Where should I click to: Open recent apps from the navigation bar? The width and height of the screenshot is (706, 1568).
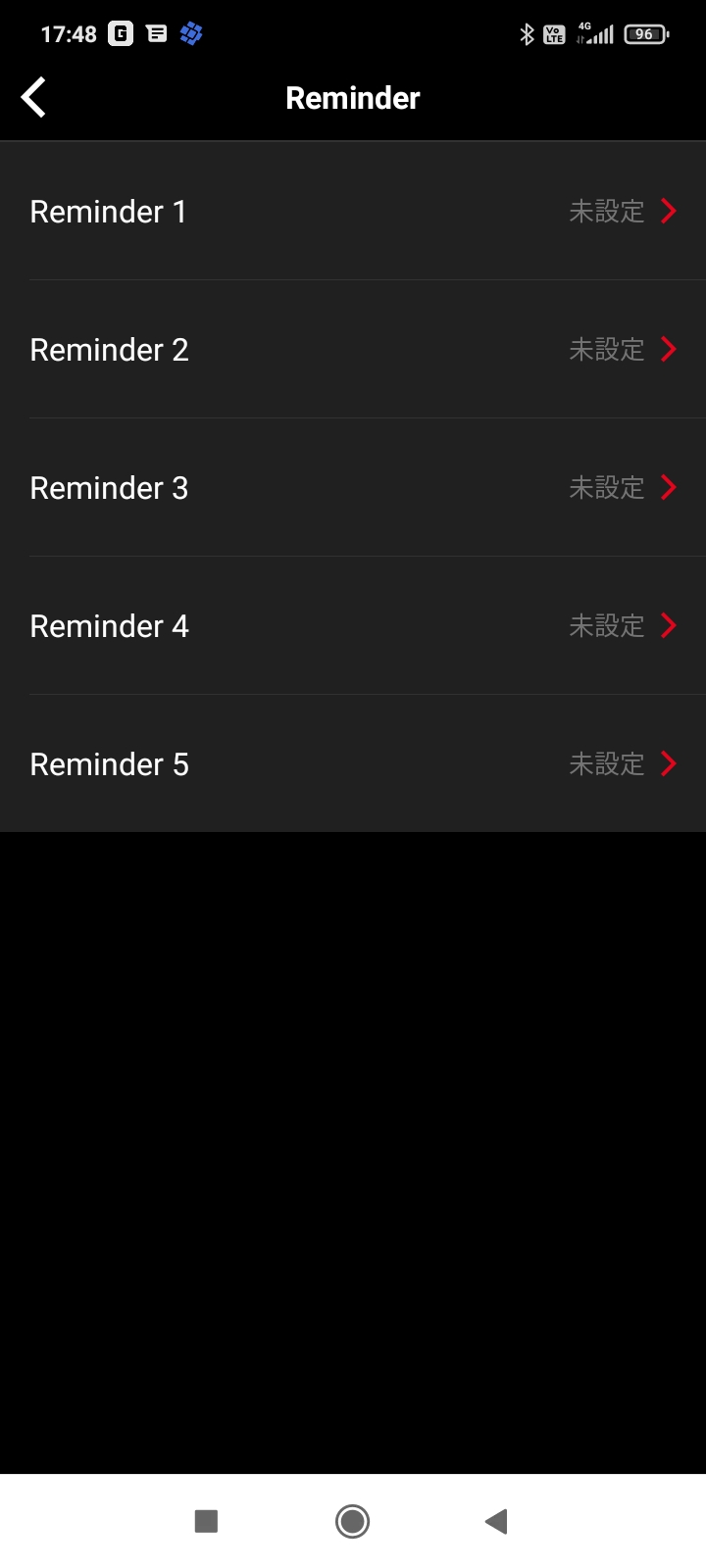coord(206,1521)
